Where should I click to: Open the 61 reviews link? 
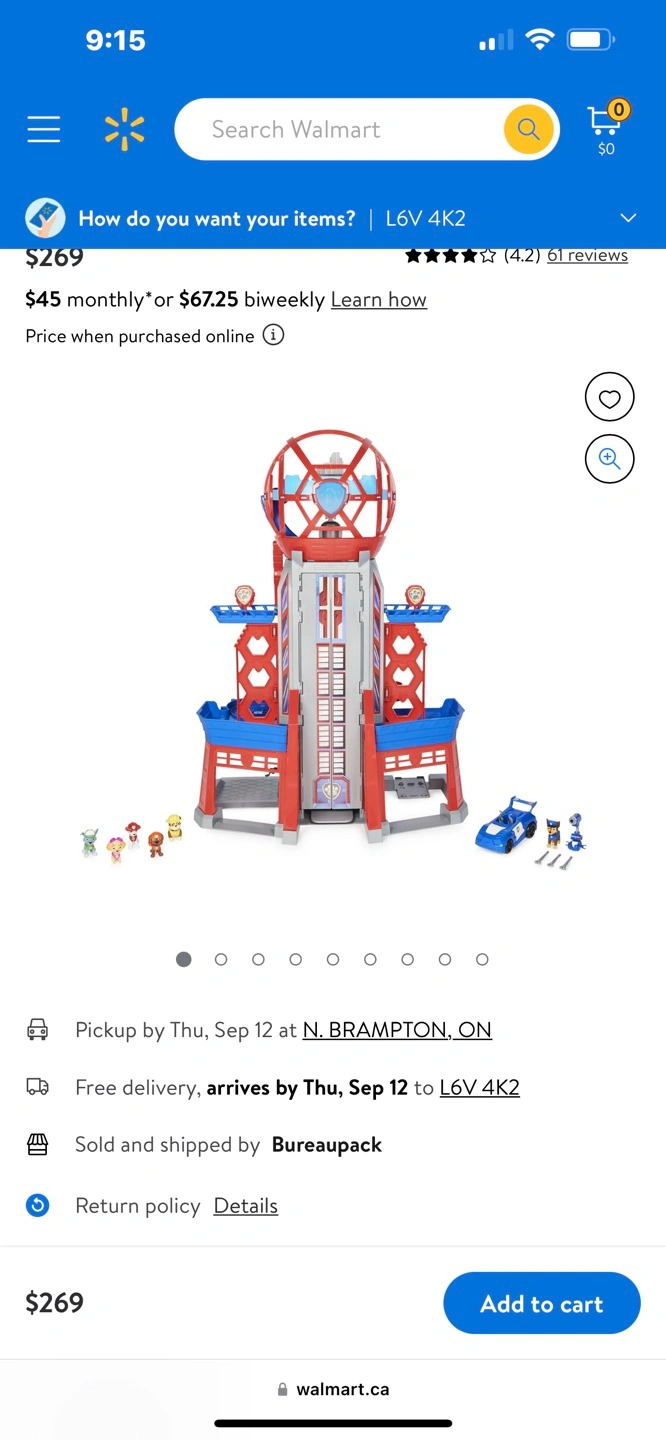(x=587, y=255)
